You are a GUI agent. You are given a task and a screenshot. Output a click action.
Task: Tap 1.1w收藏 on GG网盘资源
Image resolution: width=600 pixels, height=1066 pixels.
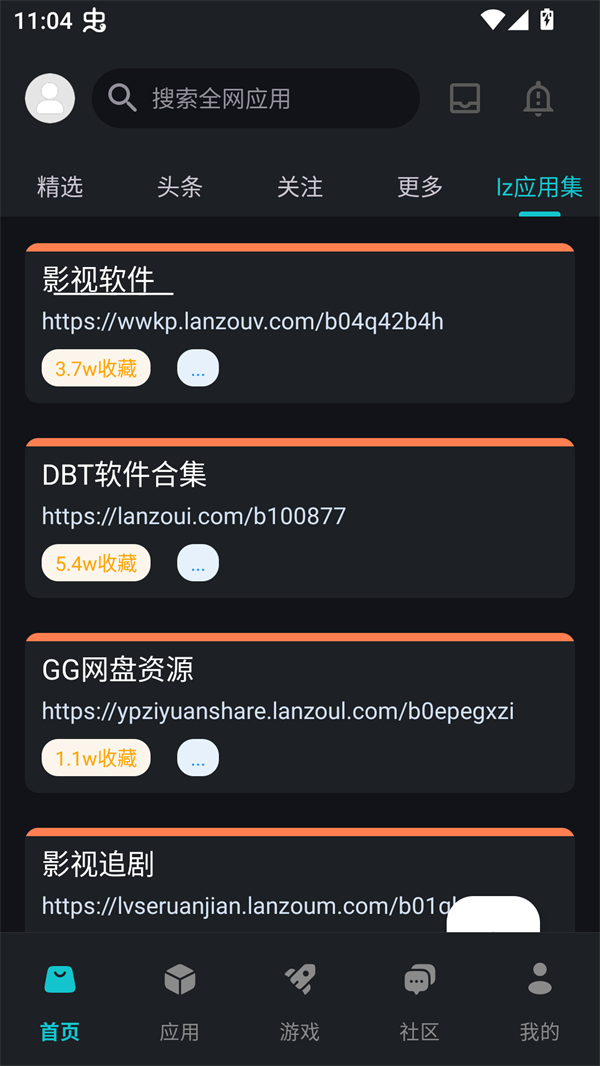coord(96,758)
